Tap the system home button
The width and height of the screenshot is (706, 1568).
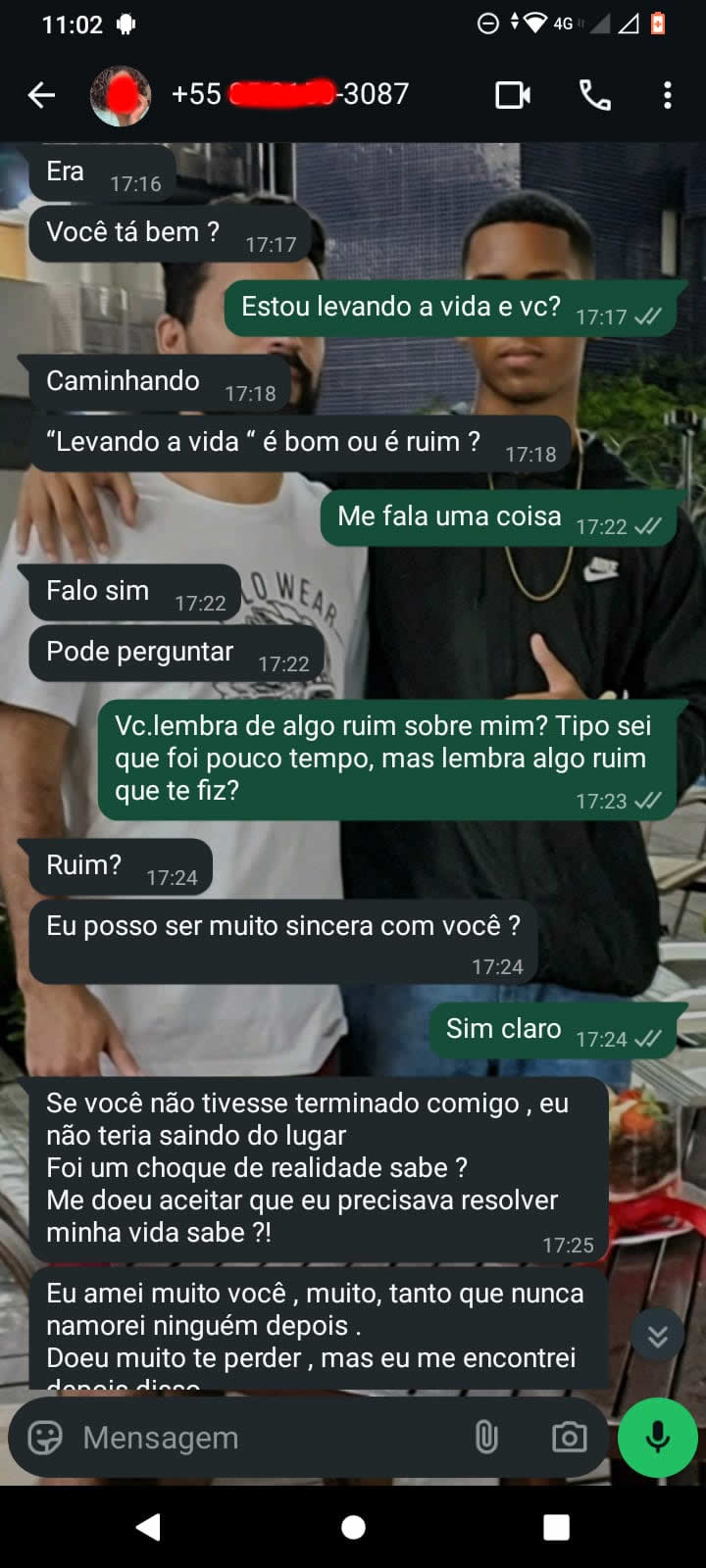pyautogui.click(x=353, y=1526)
